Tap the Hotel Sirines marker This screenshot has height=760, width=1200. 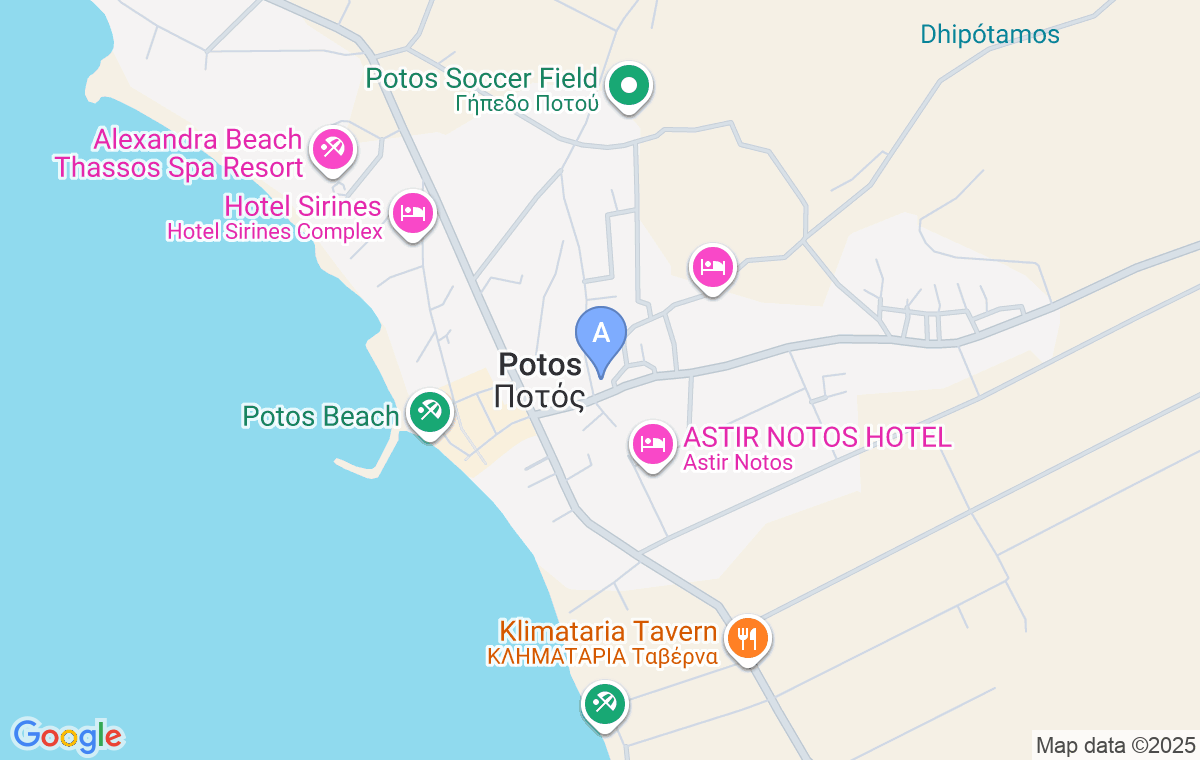pos(412,213)
